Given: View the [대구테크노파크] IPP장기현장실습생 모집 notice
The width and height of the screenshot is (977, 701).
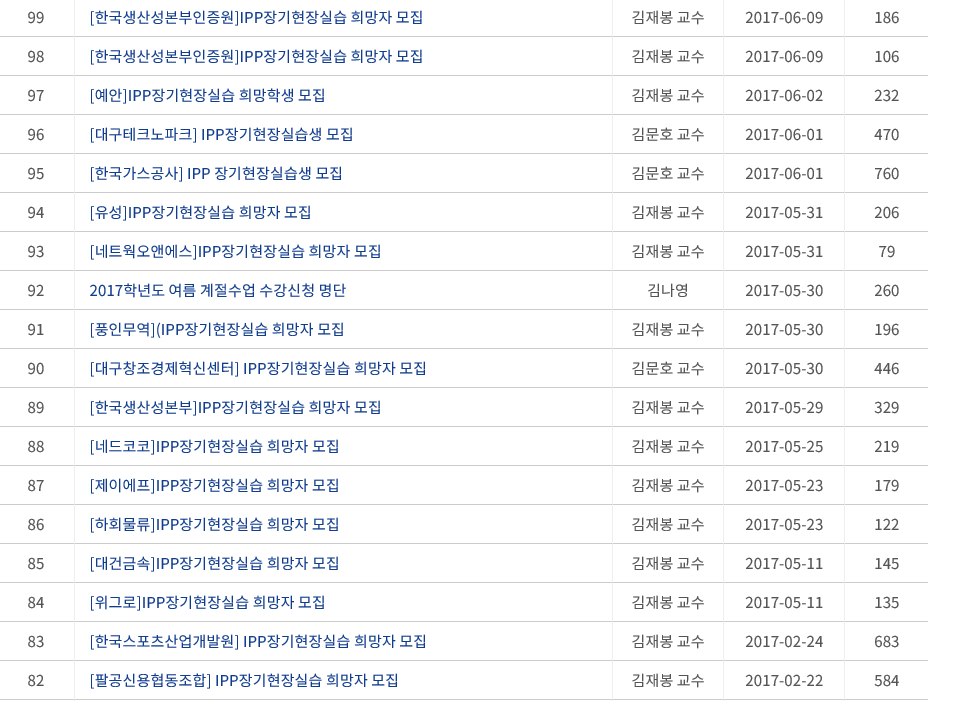Looking at the screenshot, I should [x=221, y=134].
